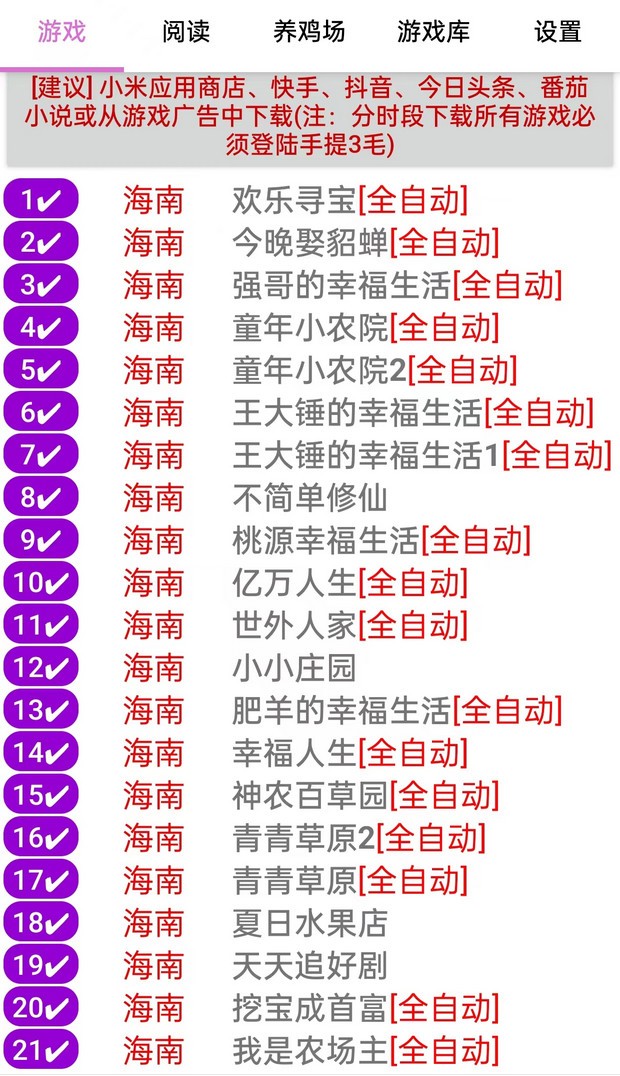Open the 夏日水果店 entry
The height and width of the screenshot is (1076, 620).
(309, 923)
